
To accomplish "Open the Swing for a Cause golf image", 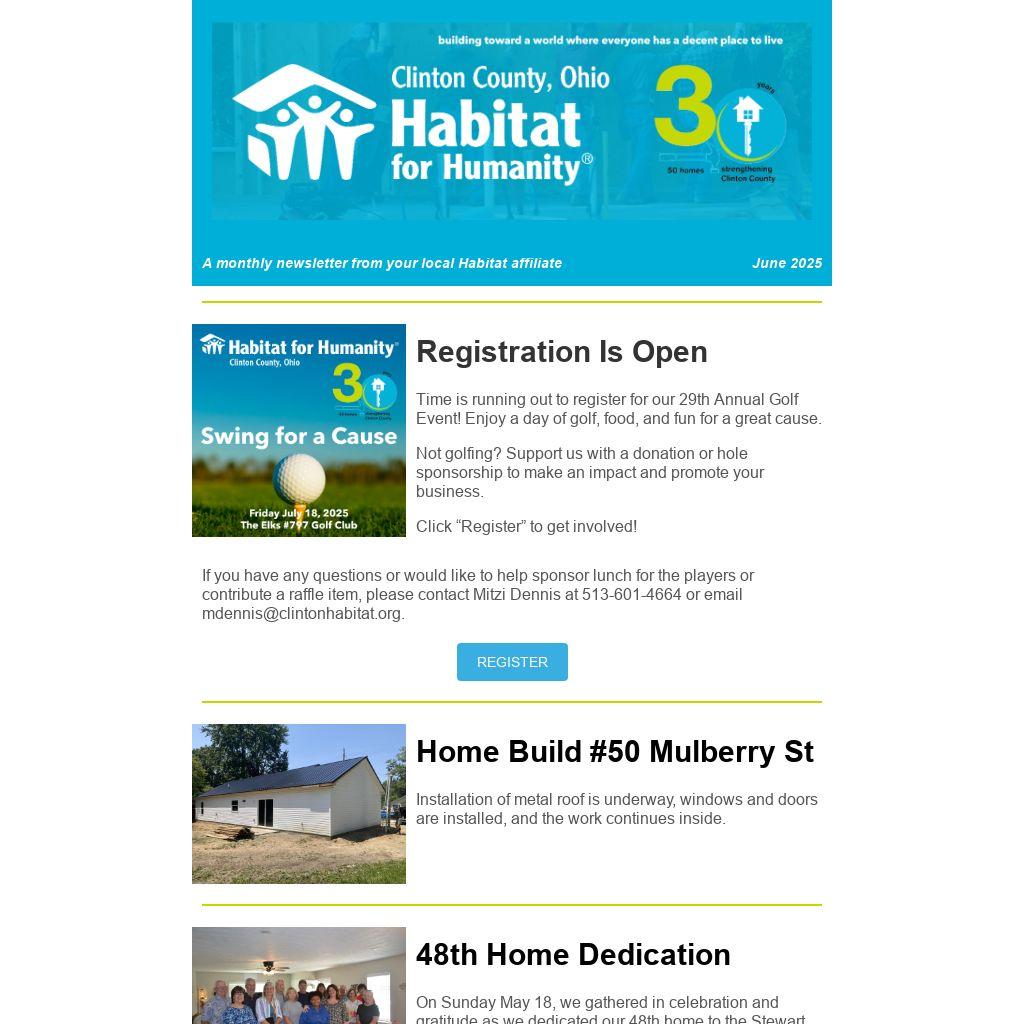I will coord(299,430).
